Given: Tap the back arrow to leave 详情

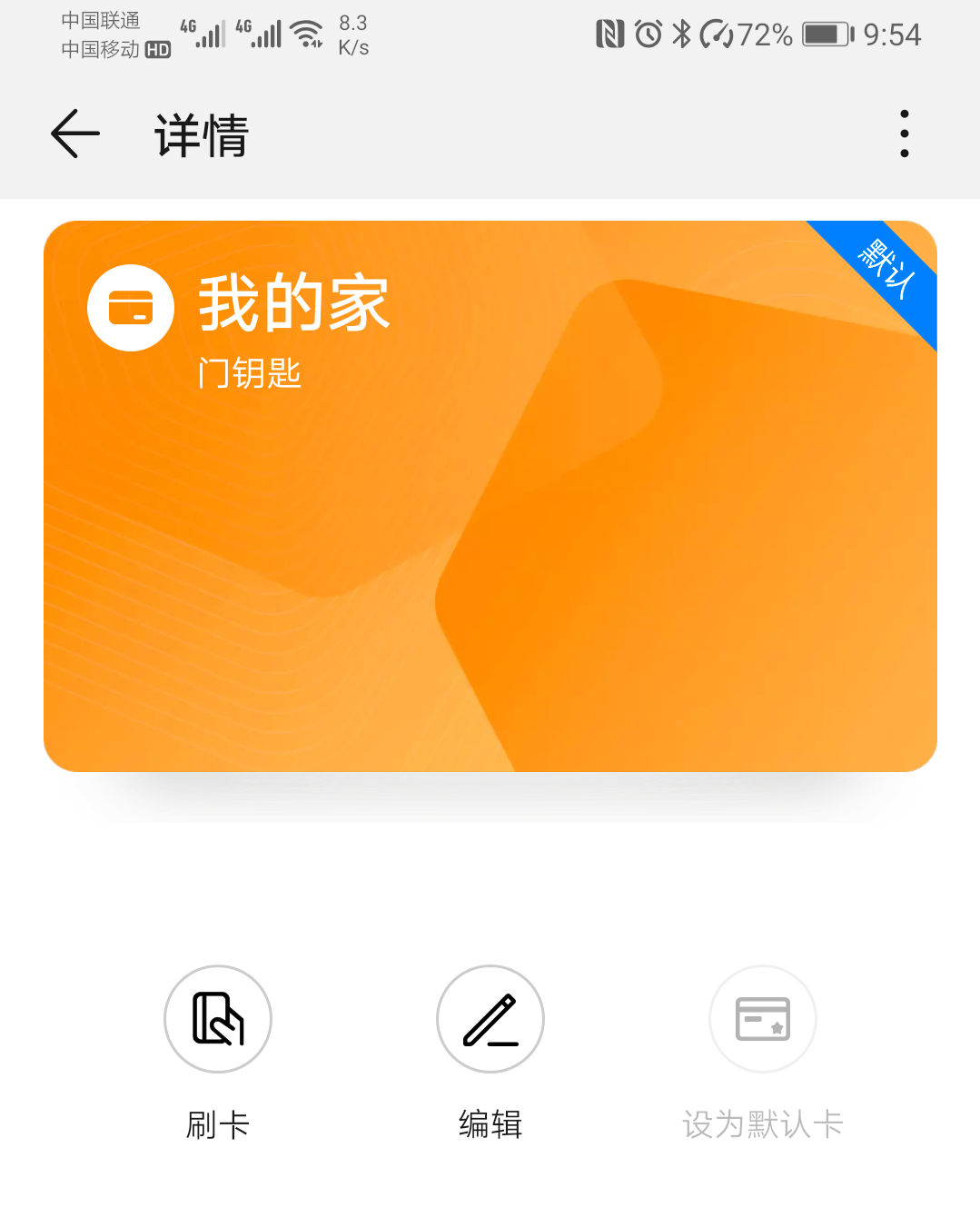Looking at the screenshot, I should (x=74, y=133).
